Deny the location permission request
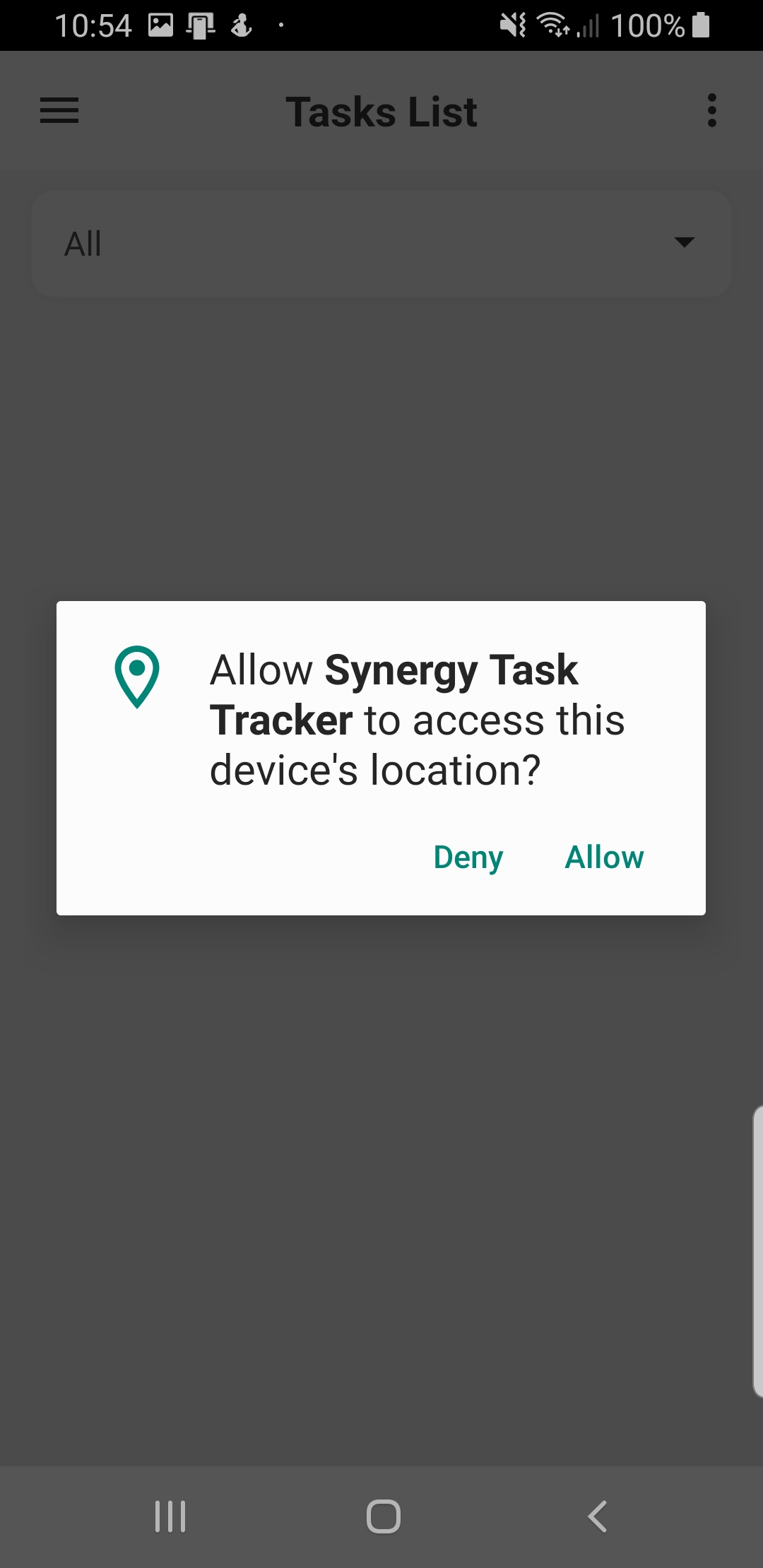763x1568 pixels. coord(468,857)
